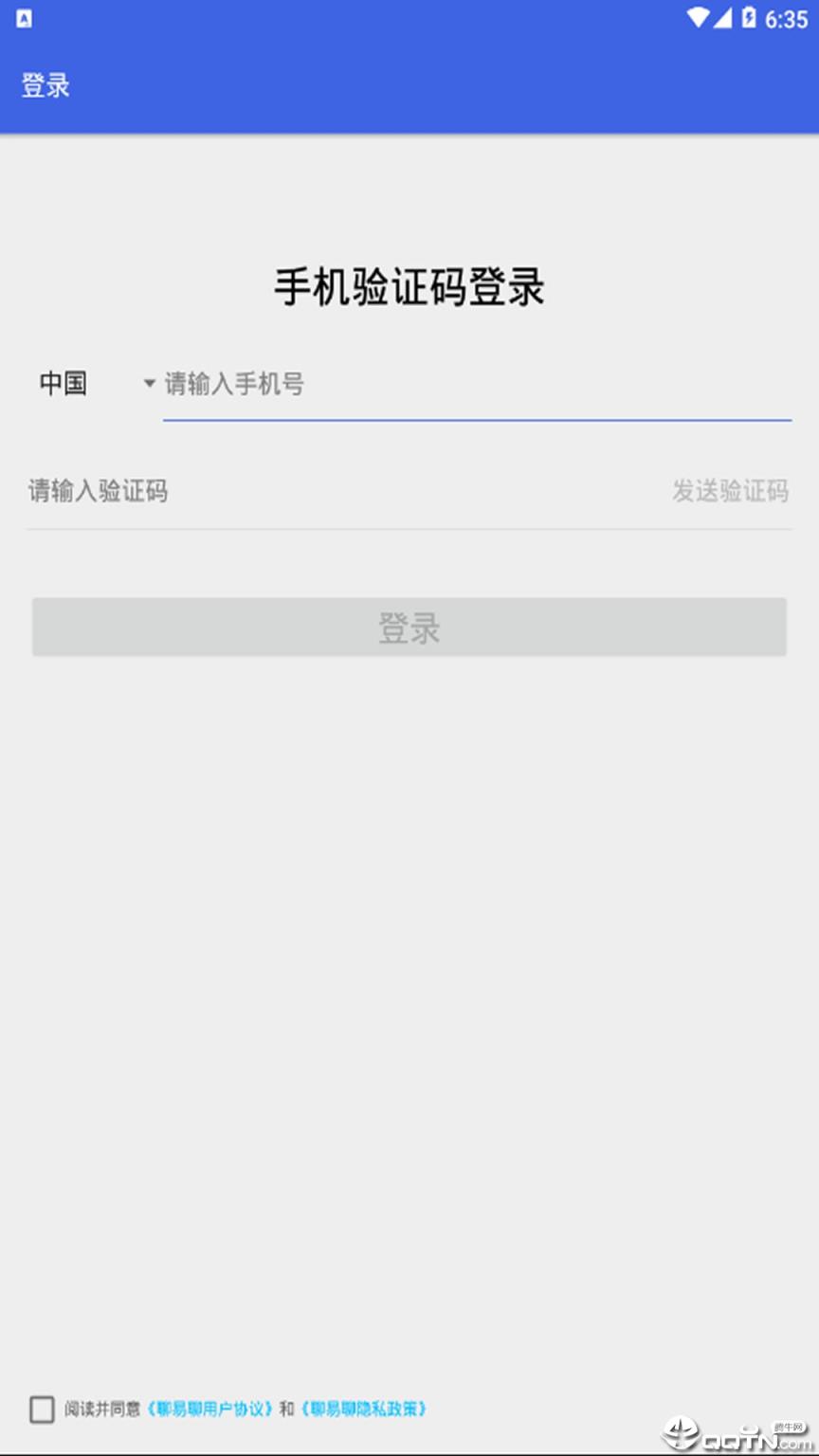The image size is (819, 1456).
Task: Expand the country dropdown arrow near phone field
Action: [x=147, y=384]
